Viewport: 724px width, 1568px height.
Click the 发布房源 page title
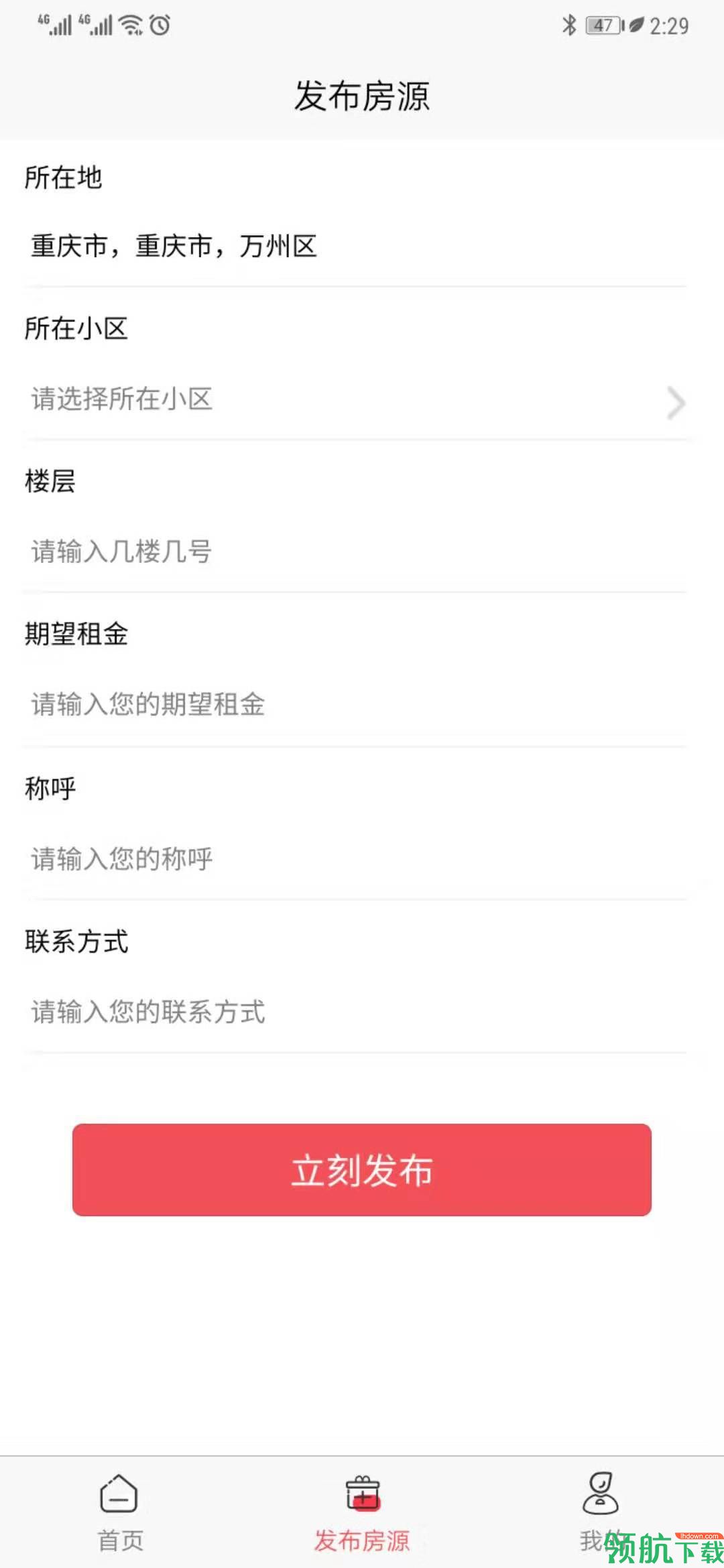tap(362, 96)
